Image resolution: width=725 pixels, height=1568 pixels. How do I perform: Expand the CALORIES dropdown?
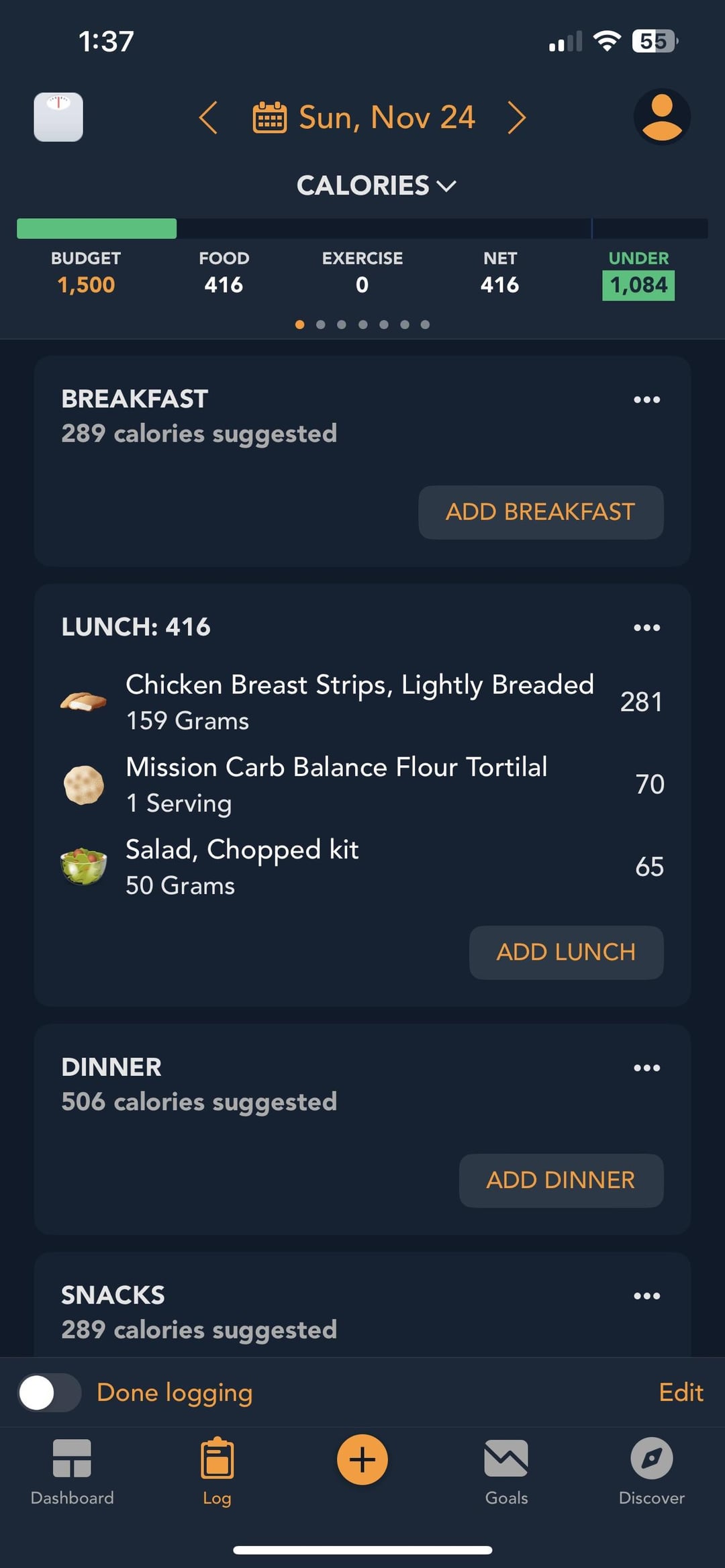click(376, 185)
